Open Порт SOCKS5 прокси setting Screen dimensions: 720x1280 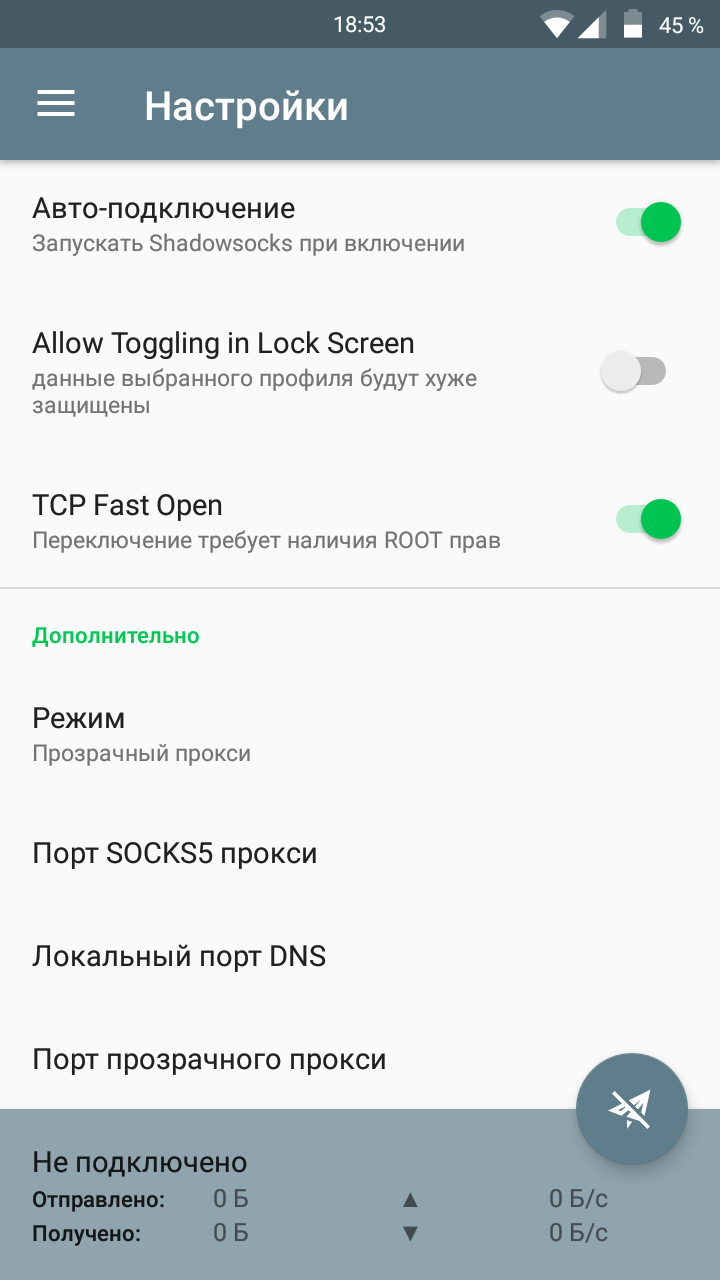point(360,853)
